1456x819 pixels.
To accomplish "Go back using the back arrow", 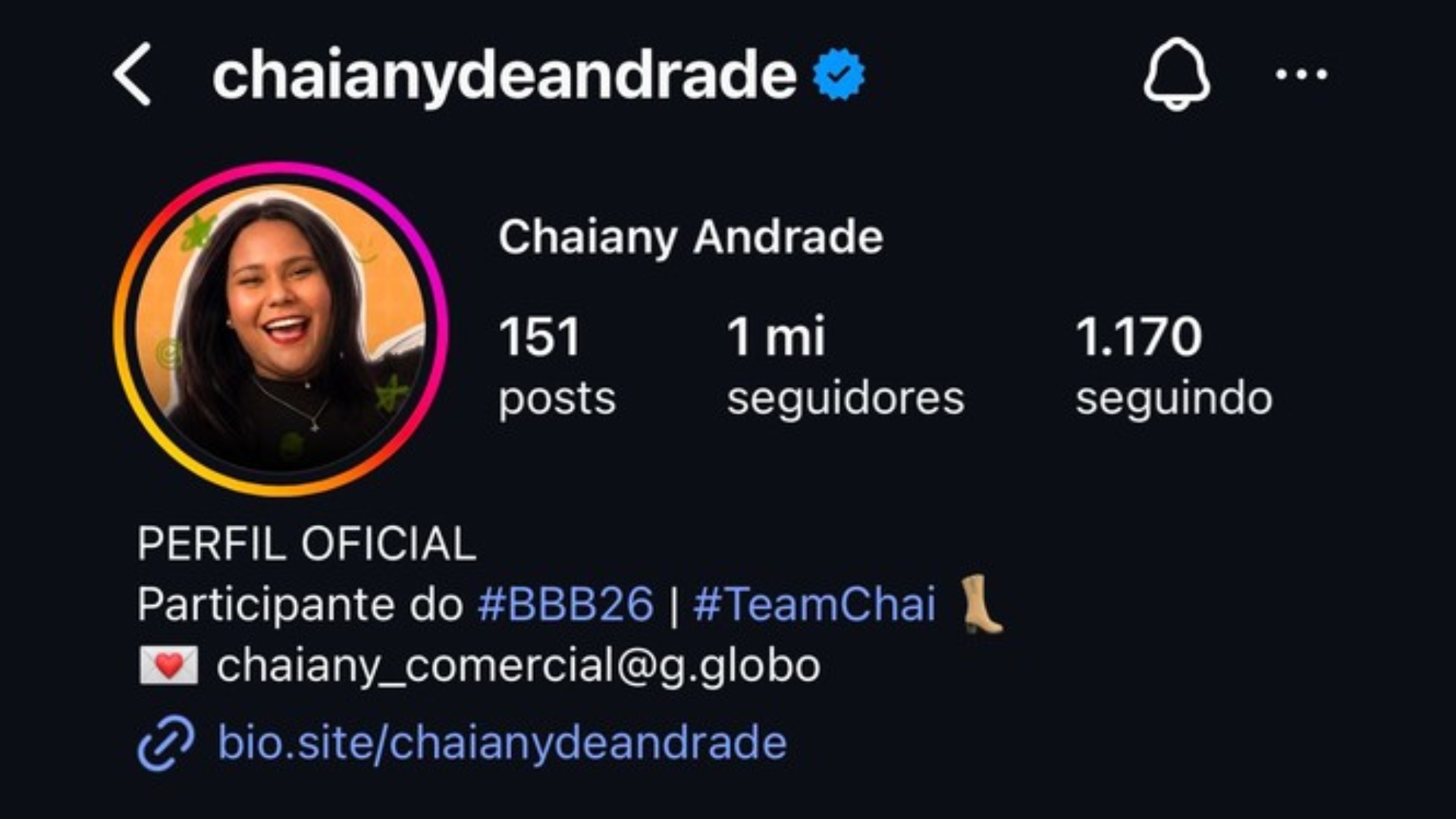I will pyautogui.click(x=133, y=74).
